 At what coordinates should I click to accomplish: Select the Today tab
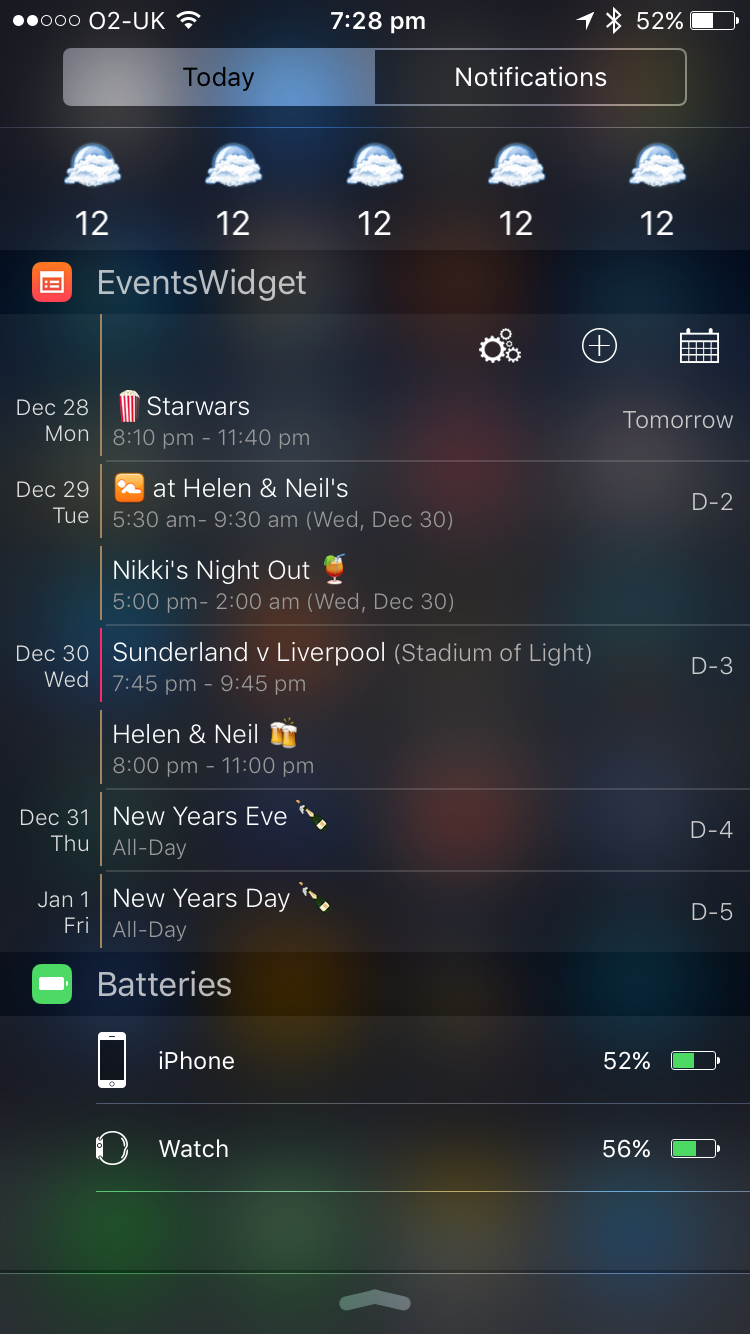(x=219, y=78)
